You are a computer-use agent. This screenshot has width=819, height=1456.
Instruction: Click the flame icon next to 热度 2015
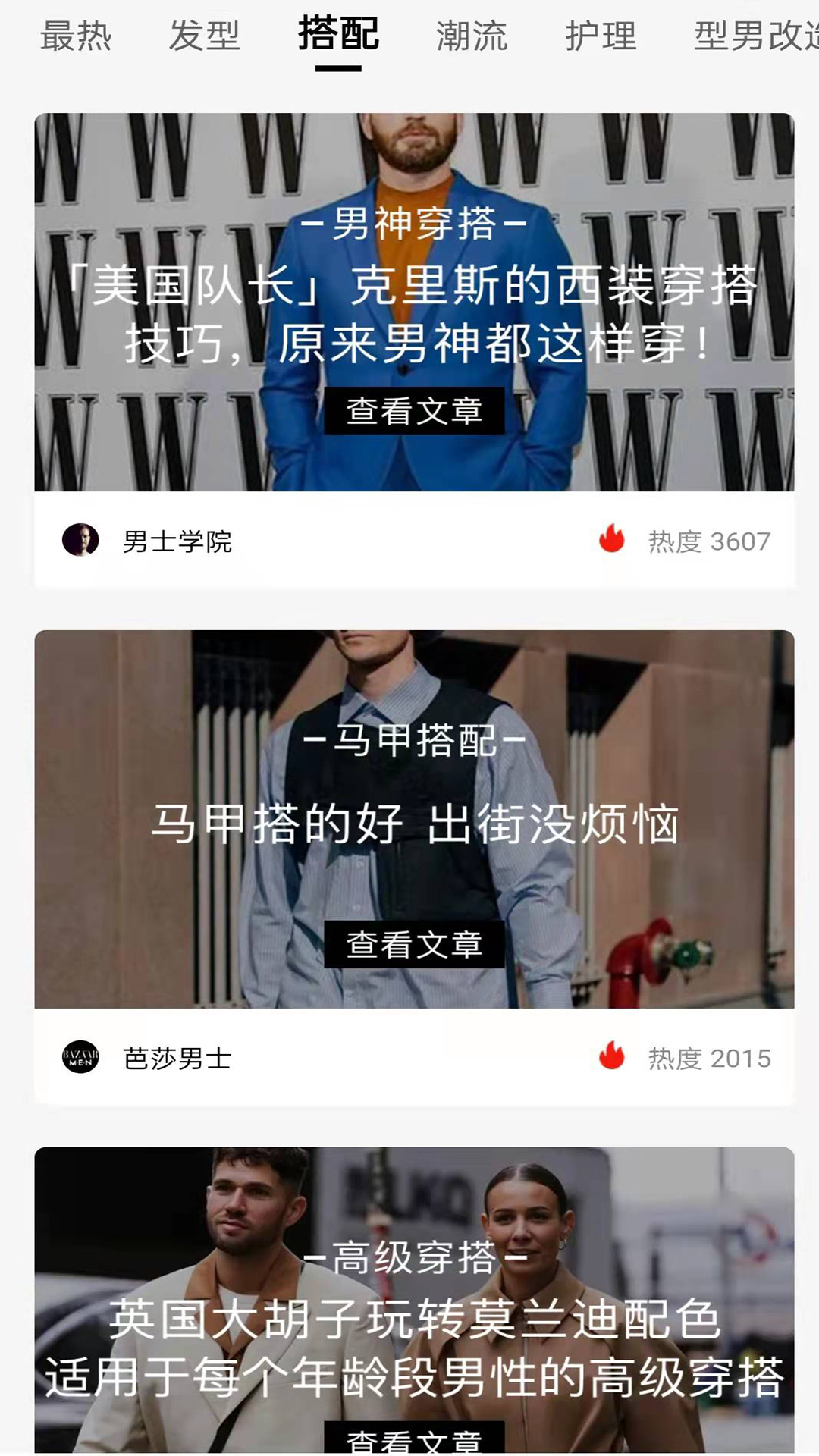(613, 1053)
